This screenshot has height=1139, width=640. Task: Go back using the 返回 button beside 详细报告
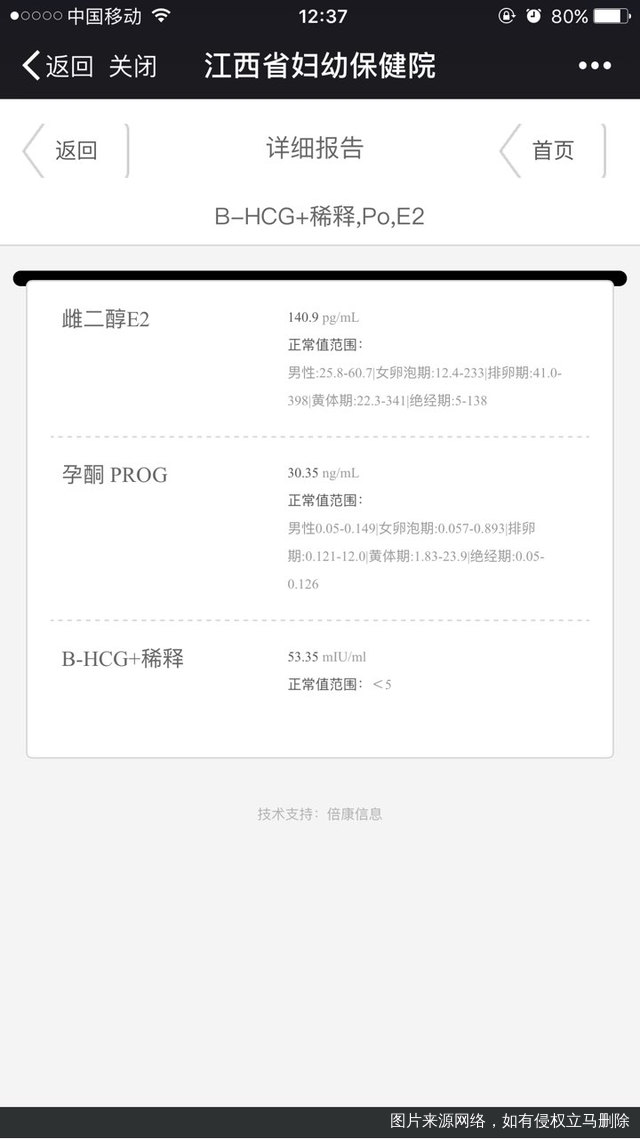tap(75, 150)
